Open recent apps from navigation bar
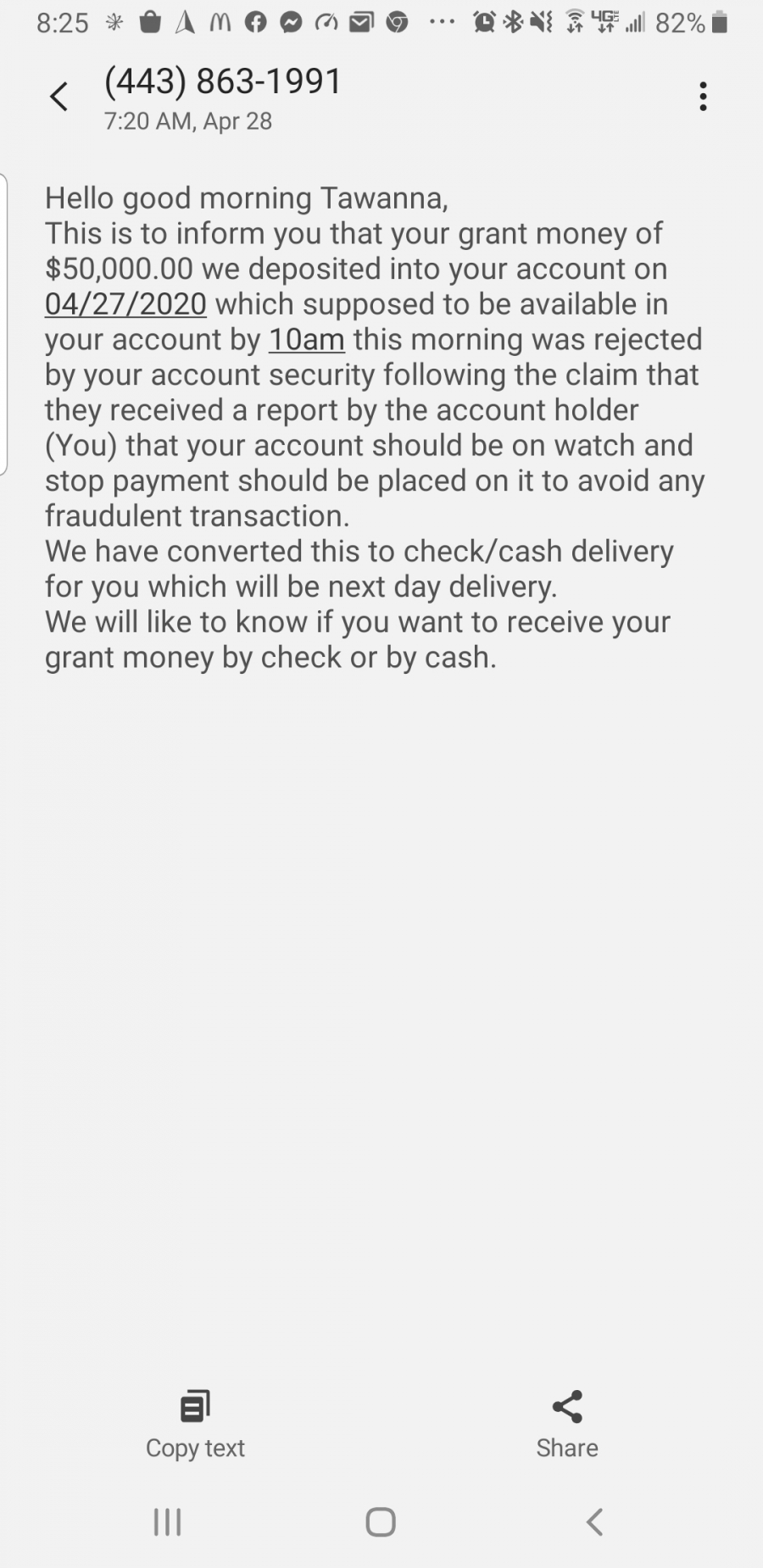Viewport: 763px width, 1568px height. coord(167,1522)
